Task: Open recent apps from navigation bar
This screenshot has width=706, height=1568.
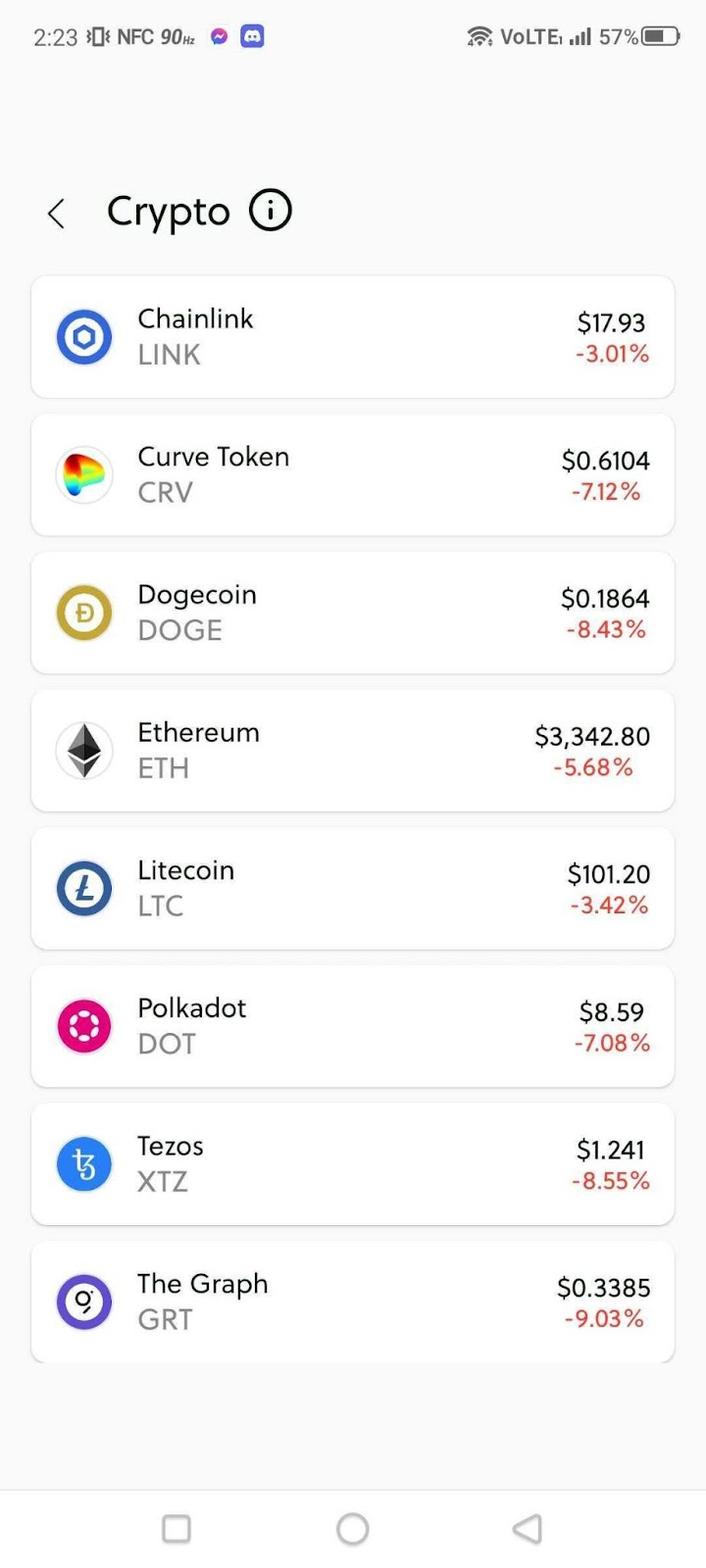Action: pyautogui.click(x=176, y=1529)
